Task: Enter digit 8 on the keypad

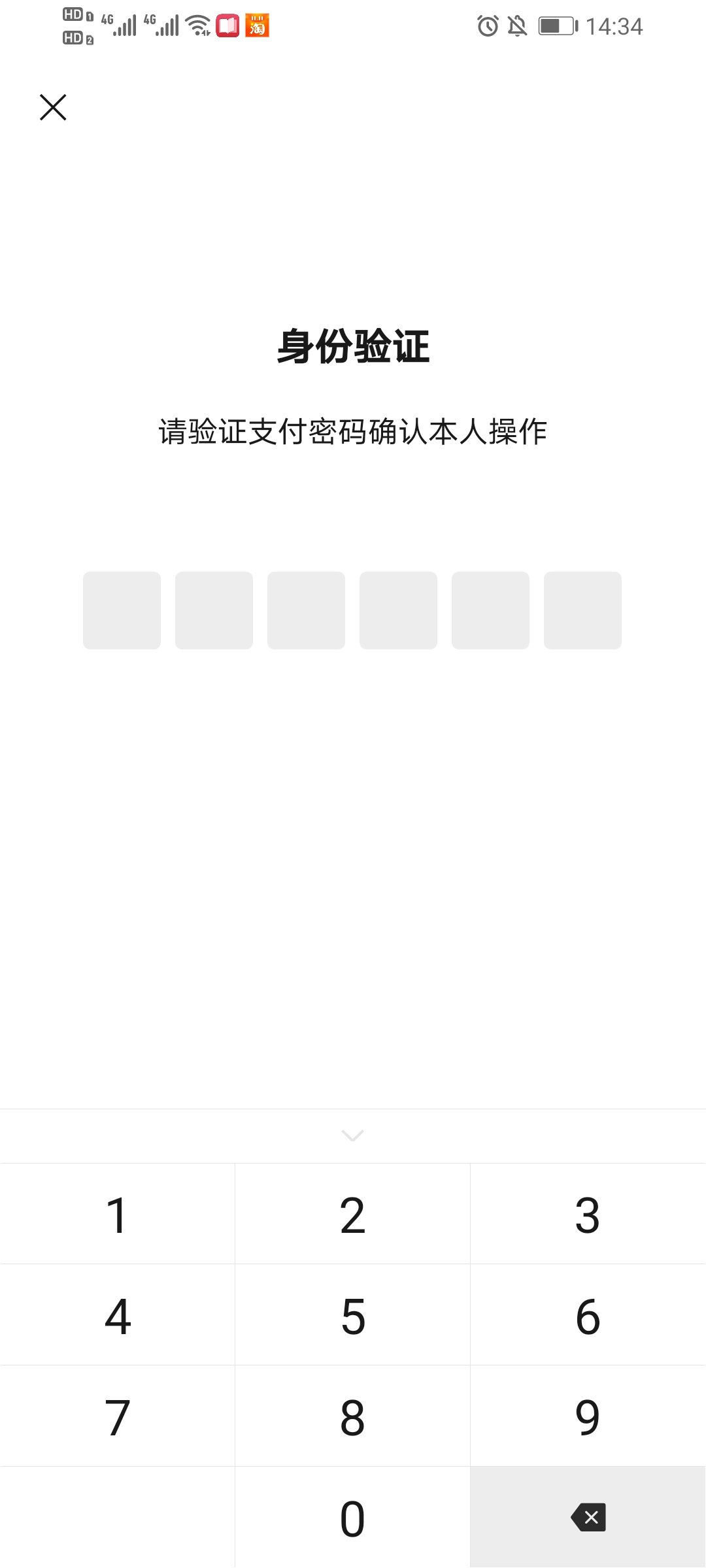Action: tap(353, 1416)
